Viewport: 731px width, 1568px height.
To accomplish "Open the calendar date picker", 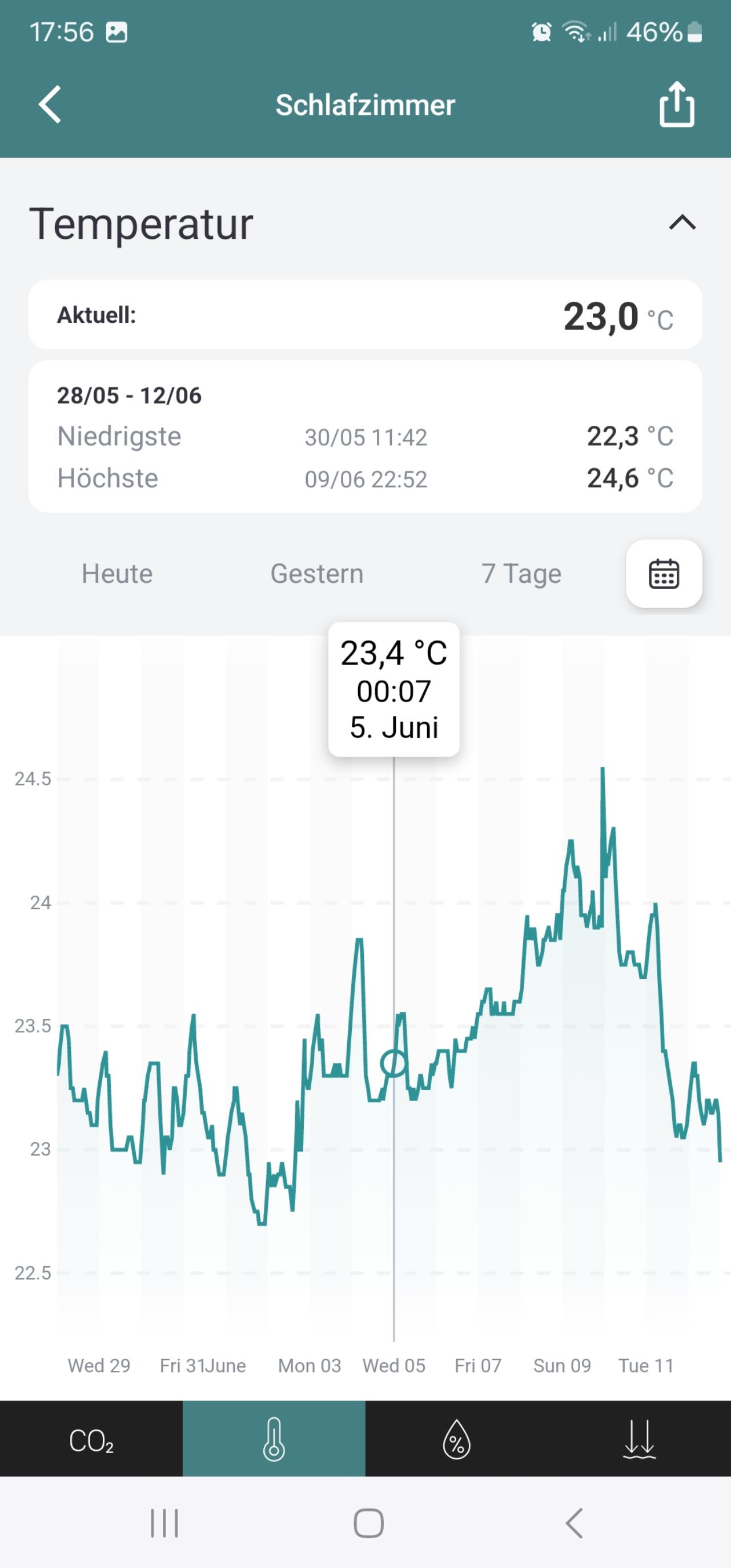I will [x=664, y=573].
